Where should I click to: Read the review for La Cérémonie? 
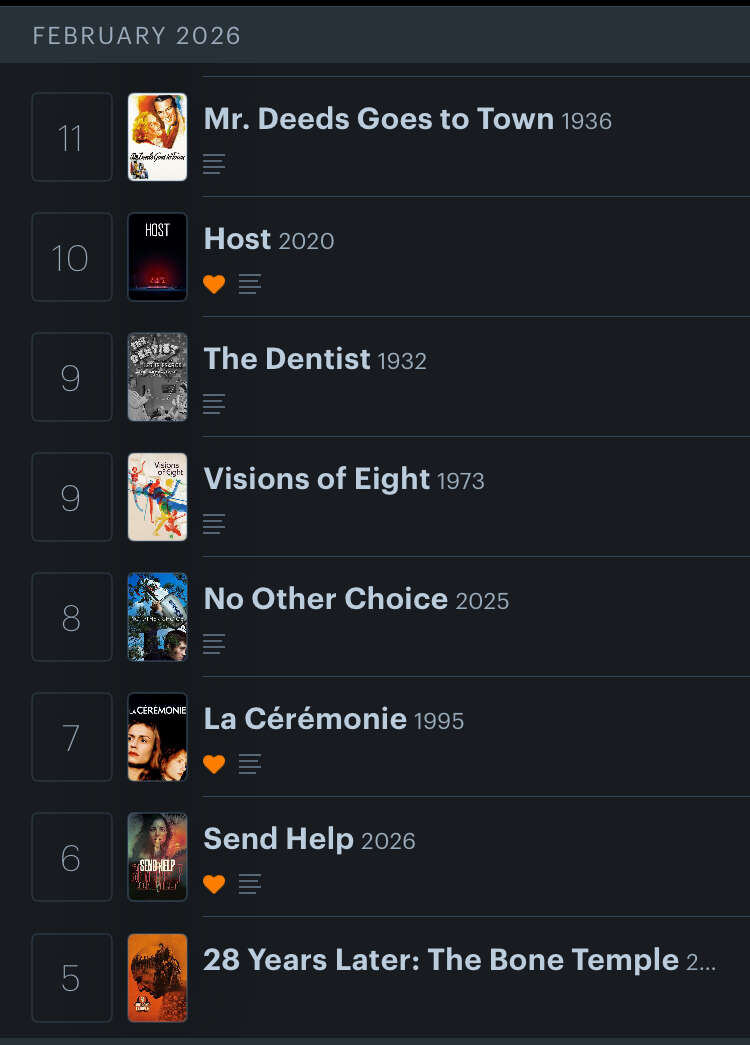pos(250,764)
